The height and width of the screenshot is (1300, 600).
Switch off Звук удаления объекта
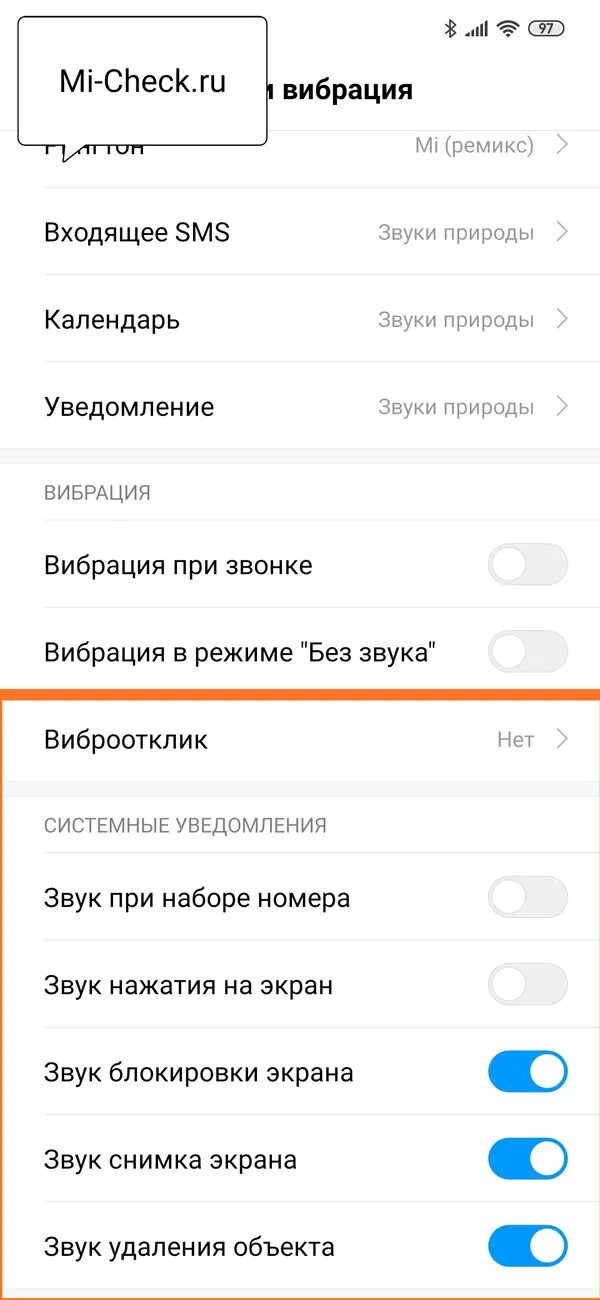pyautogui.click(x=528, y=1247)
